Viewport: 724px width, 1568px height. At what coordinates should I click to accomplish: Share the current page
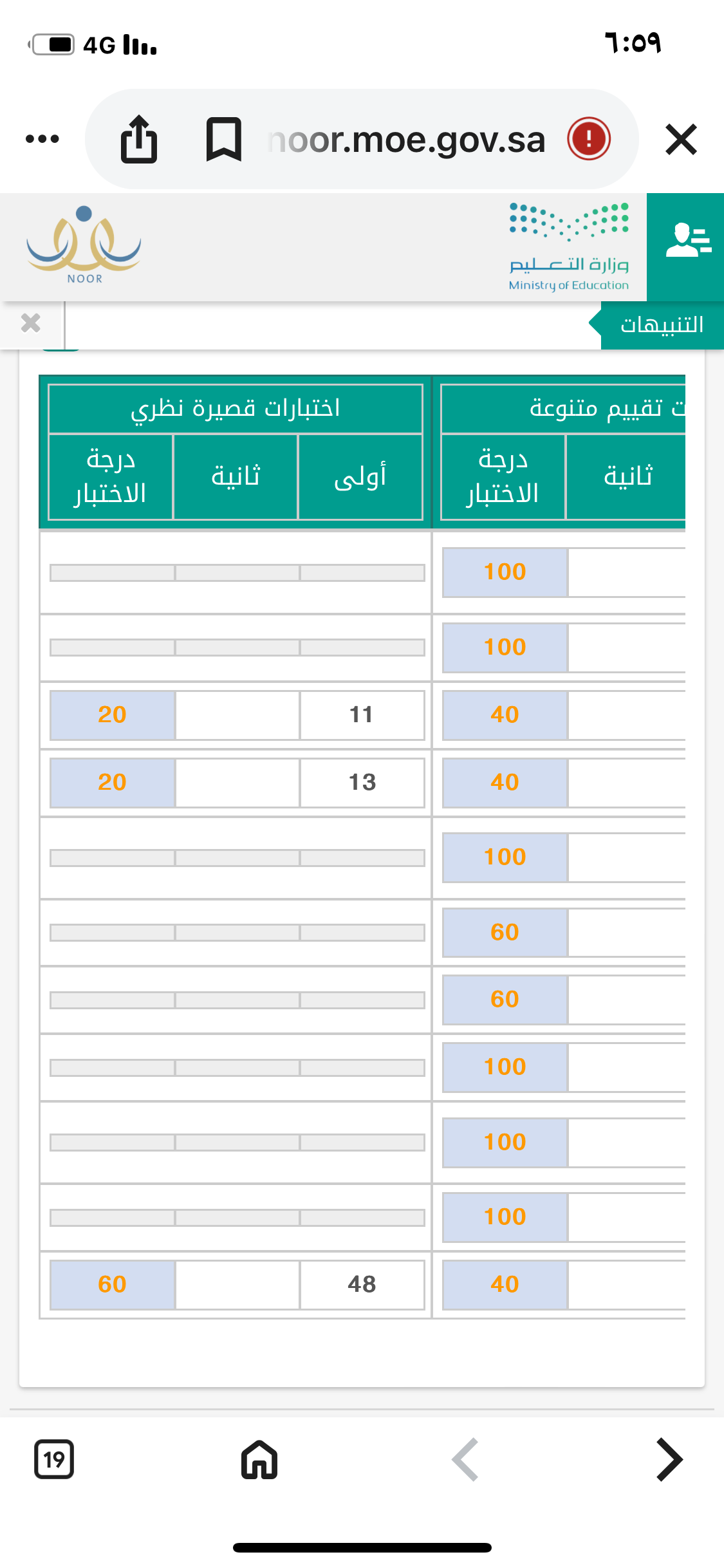click(139, 139)
